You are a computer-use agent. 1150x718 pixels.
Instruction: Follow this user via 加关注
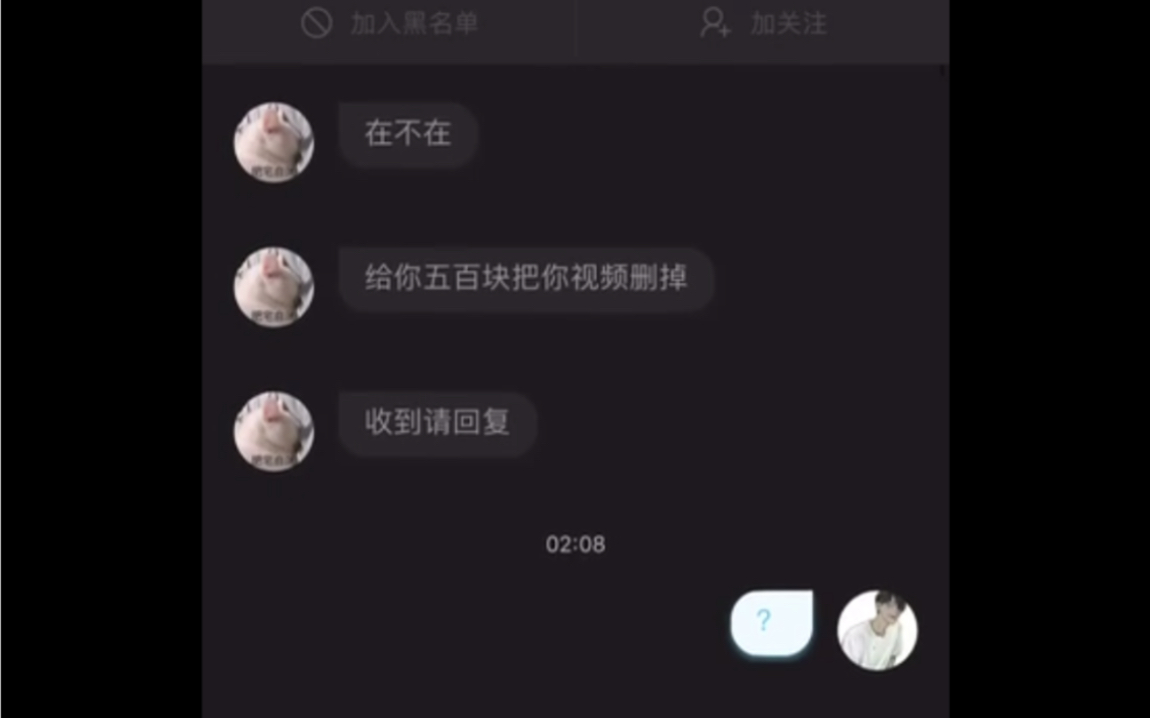(x=764, y=23)
